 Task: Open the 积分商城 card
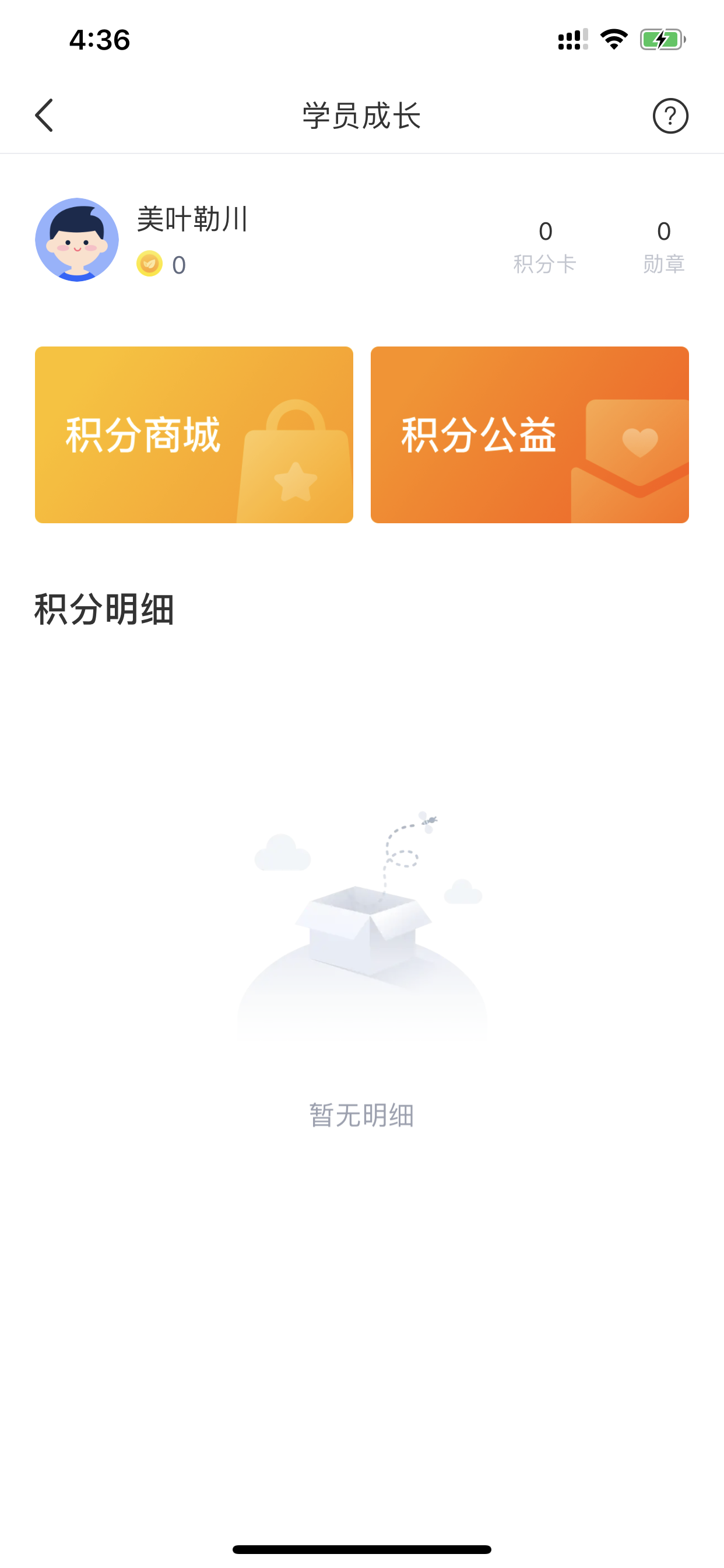click(x=194, y=435)
